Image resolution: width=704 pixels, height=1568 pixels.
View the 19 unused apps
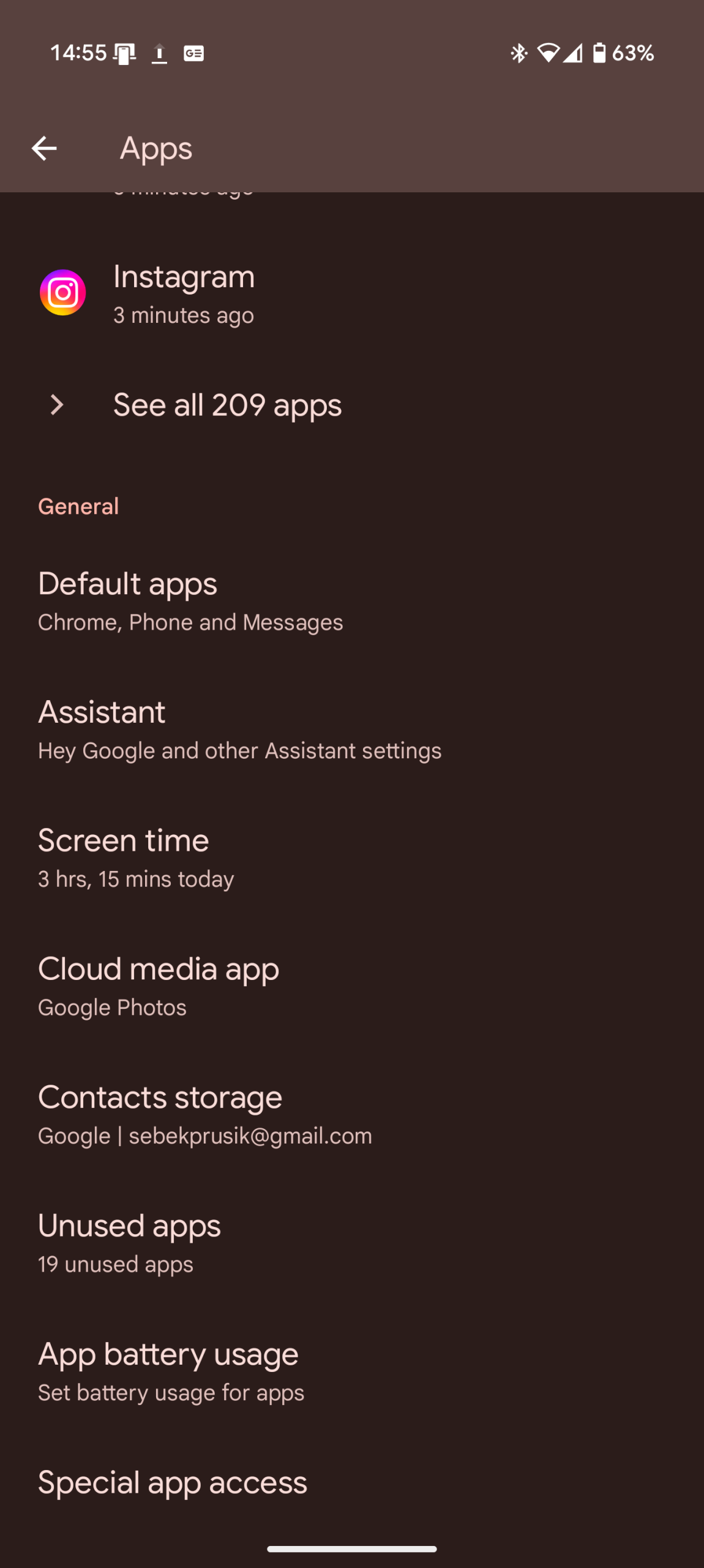click(x=129, y=1243)
